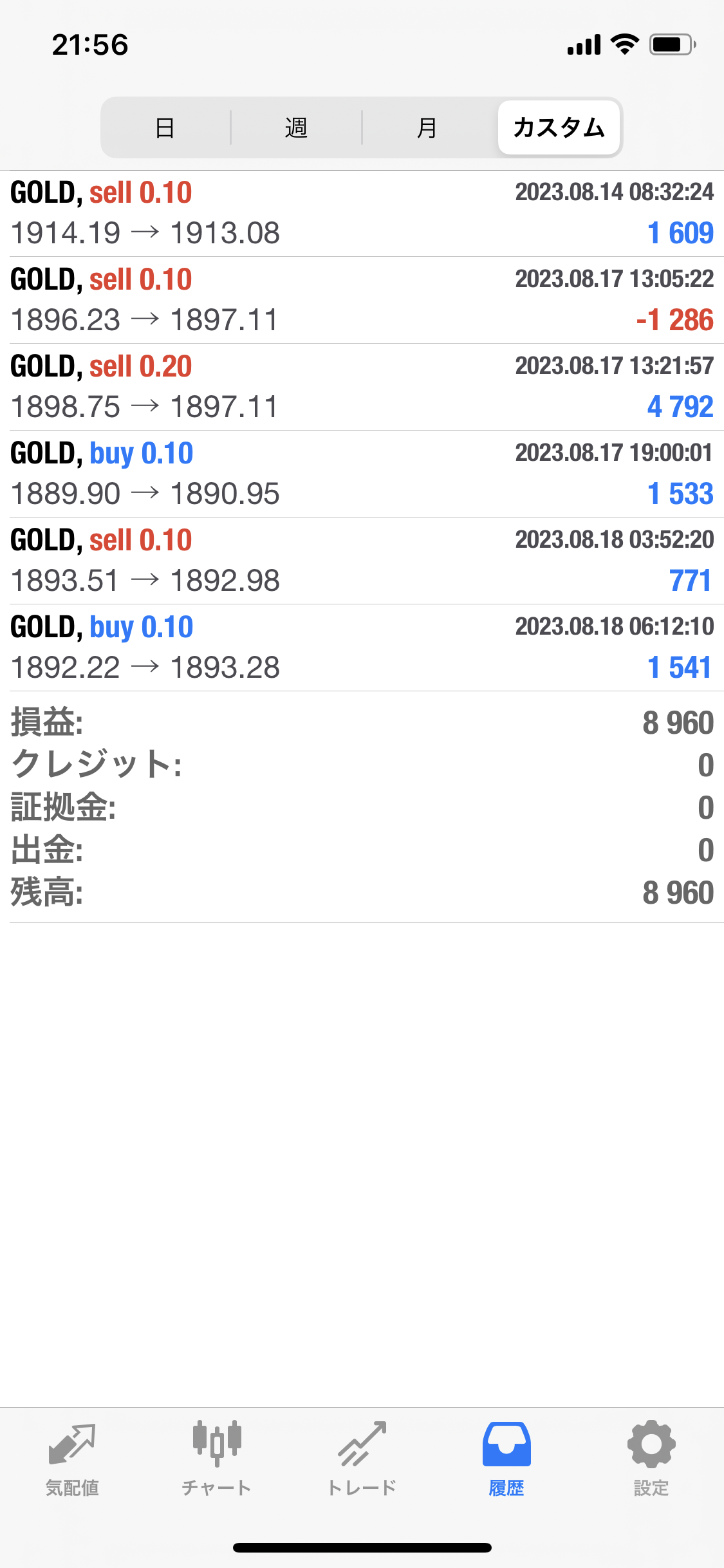Expand the GOLD sell trade from 2023.08.14 08:32:24
Screen dimensions: 724x1568
(362, 213)
